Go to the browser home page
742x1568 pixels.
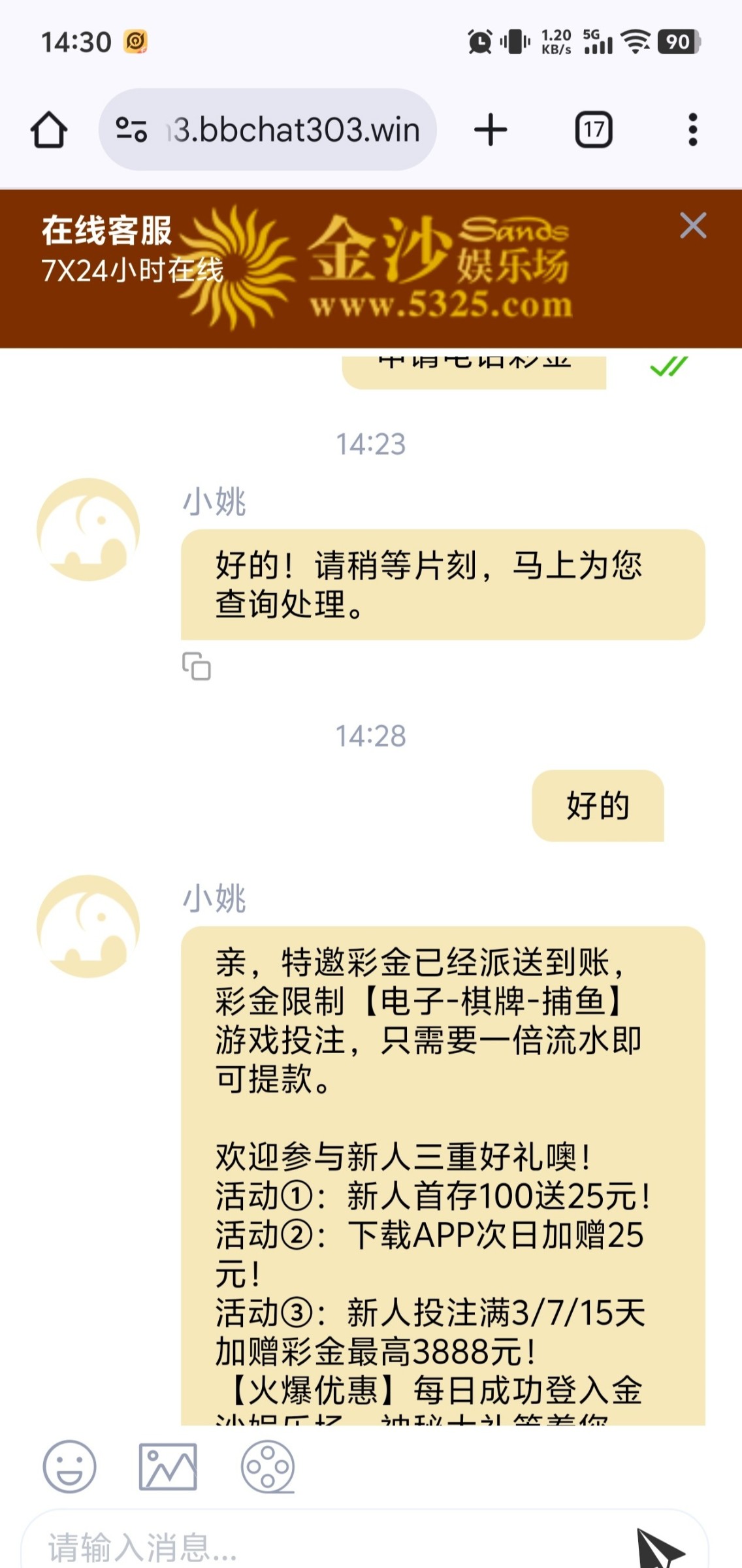click(x=49, y=129)
